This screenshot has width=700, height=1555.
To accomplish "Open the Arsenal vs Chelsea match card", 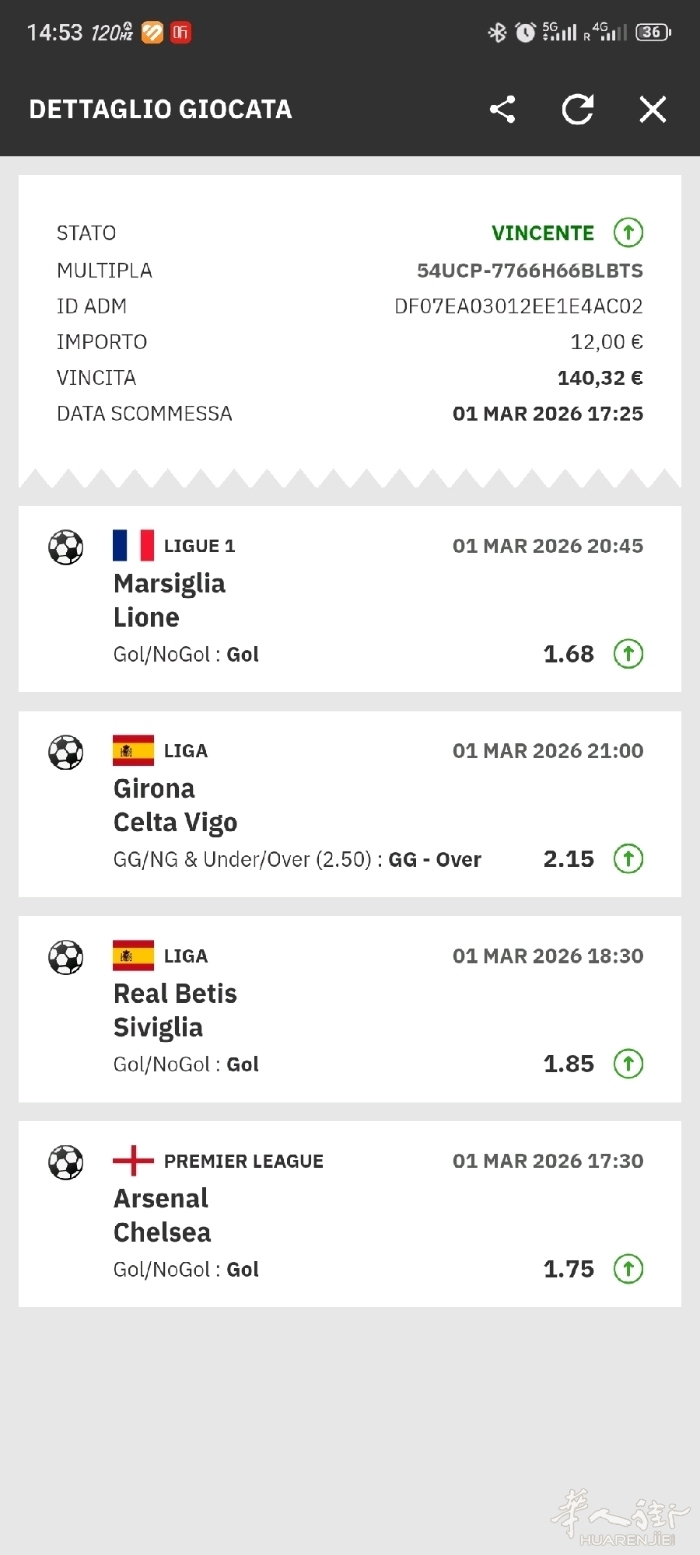I will (x=349, y=1214).
